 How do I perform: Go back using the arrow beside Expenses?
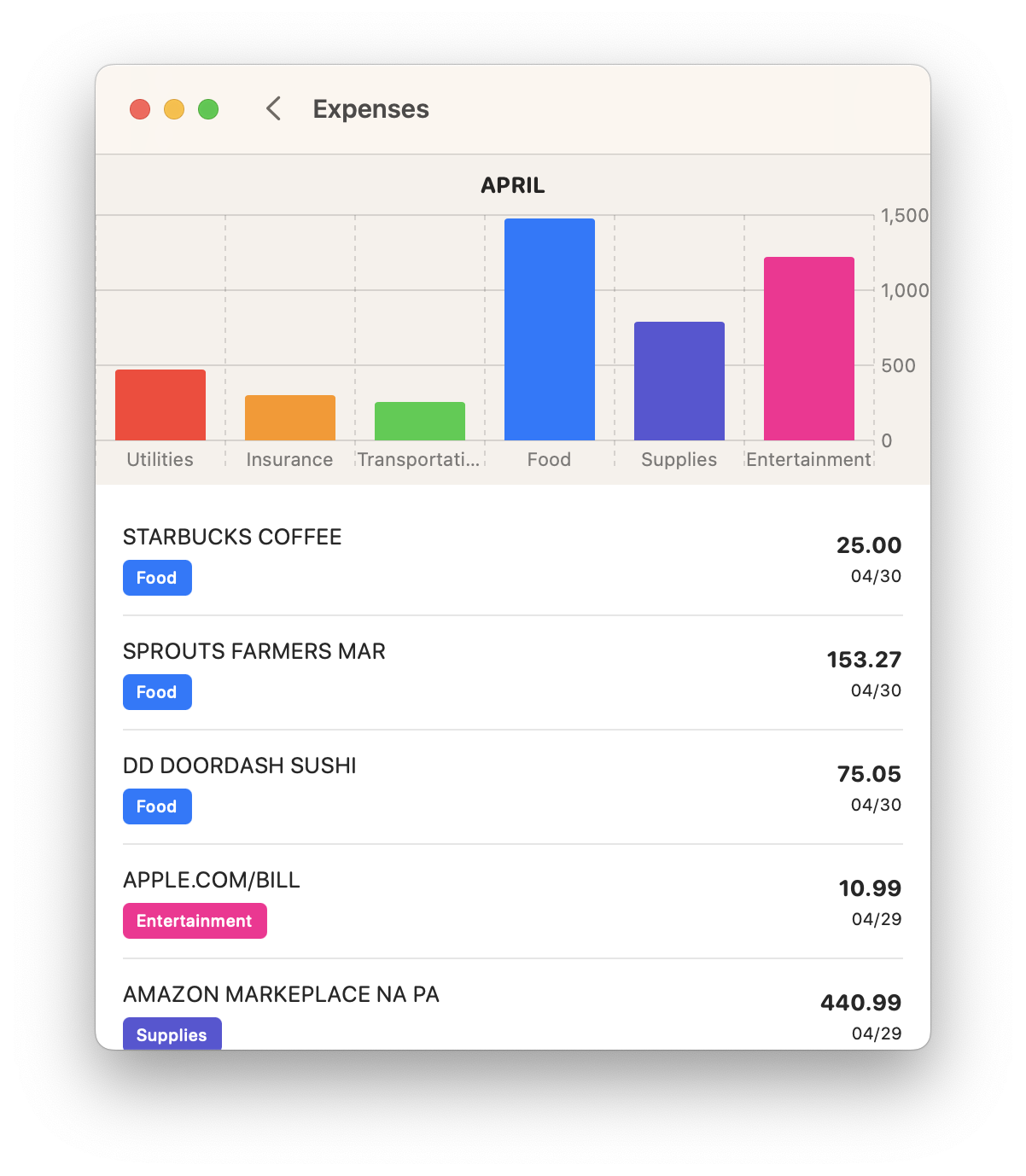273,109
